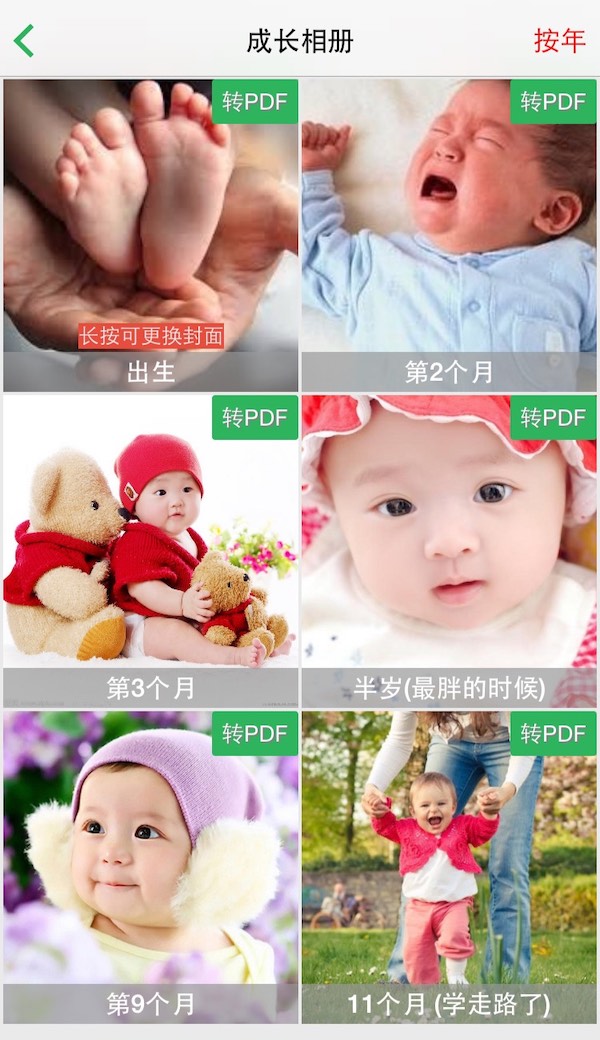The image size is (600, 1040).
Task: Convert 出生 album to PDF
Action: tap(254, 102)
